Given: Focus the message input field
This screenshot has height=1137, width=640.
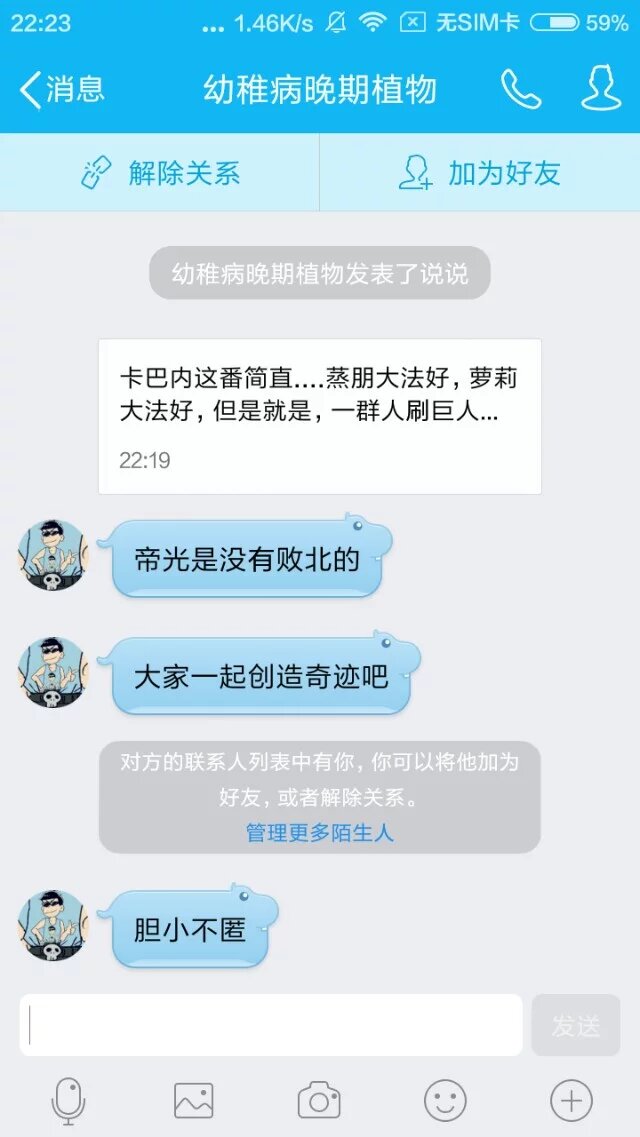Looking at the screenshot, I should pos(271,1025).
